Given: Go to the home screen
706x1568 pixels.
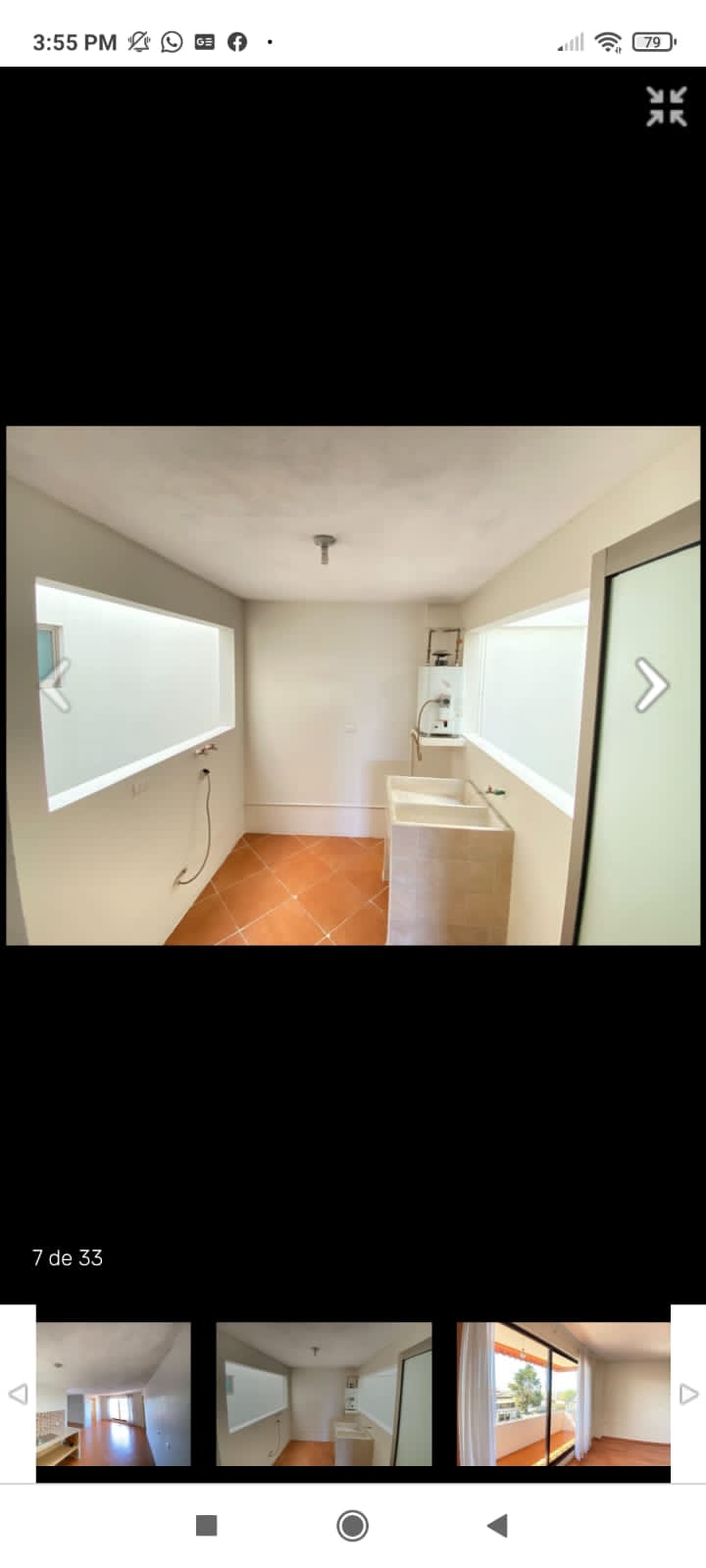Looking at the screenshot, I should [352, 1525].
